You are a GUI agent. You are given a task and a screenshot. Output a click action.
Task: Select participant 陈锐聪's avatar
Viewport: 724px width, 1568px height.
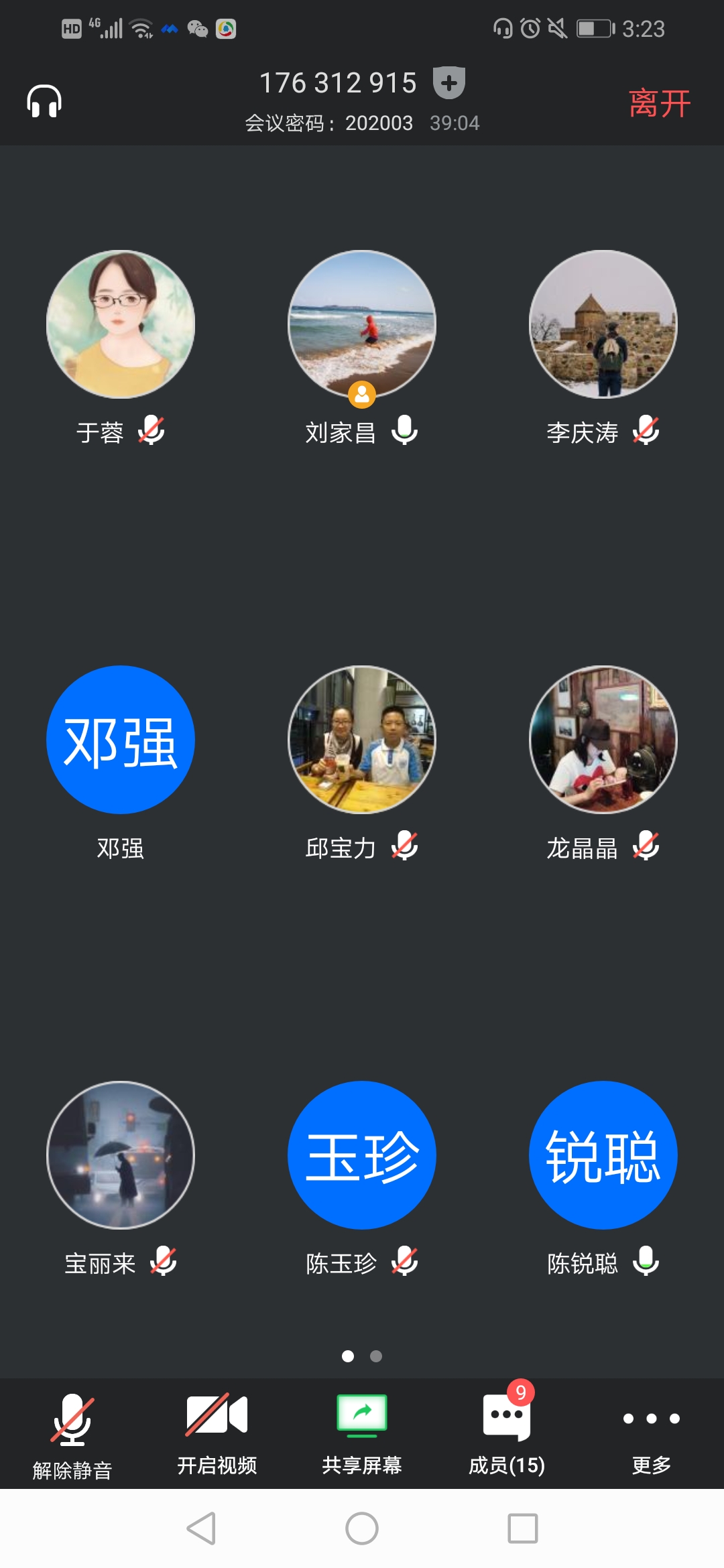[x=603, y=1155]
